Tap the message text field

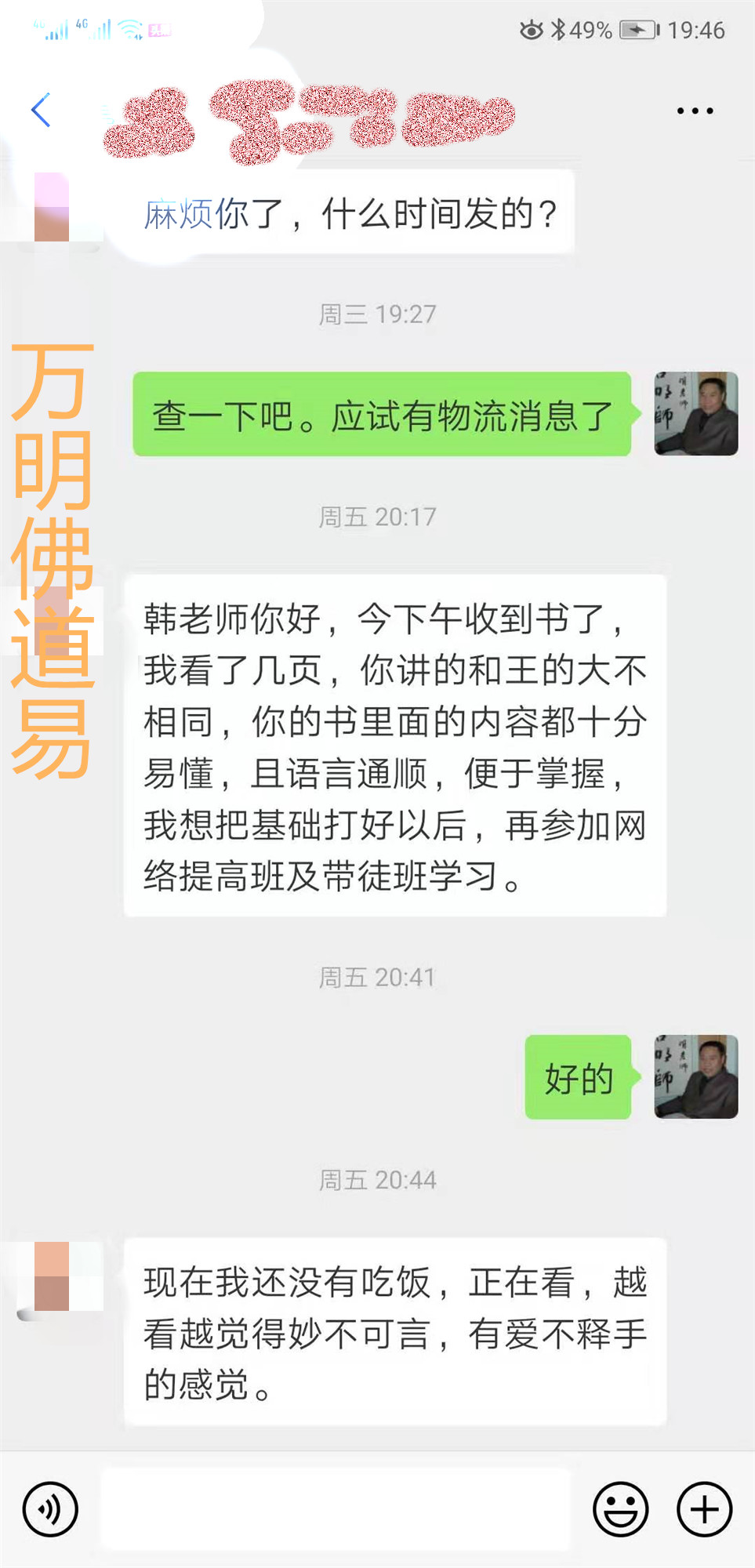(x=336, y=1508)
